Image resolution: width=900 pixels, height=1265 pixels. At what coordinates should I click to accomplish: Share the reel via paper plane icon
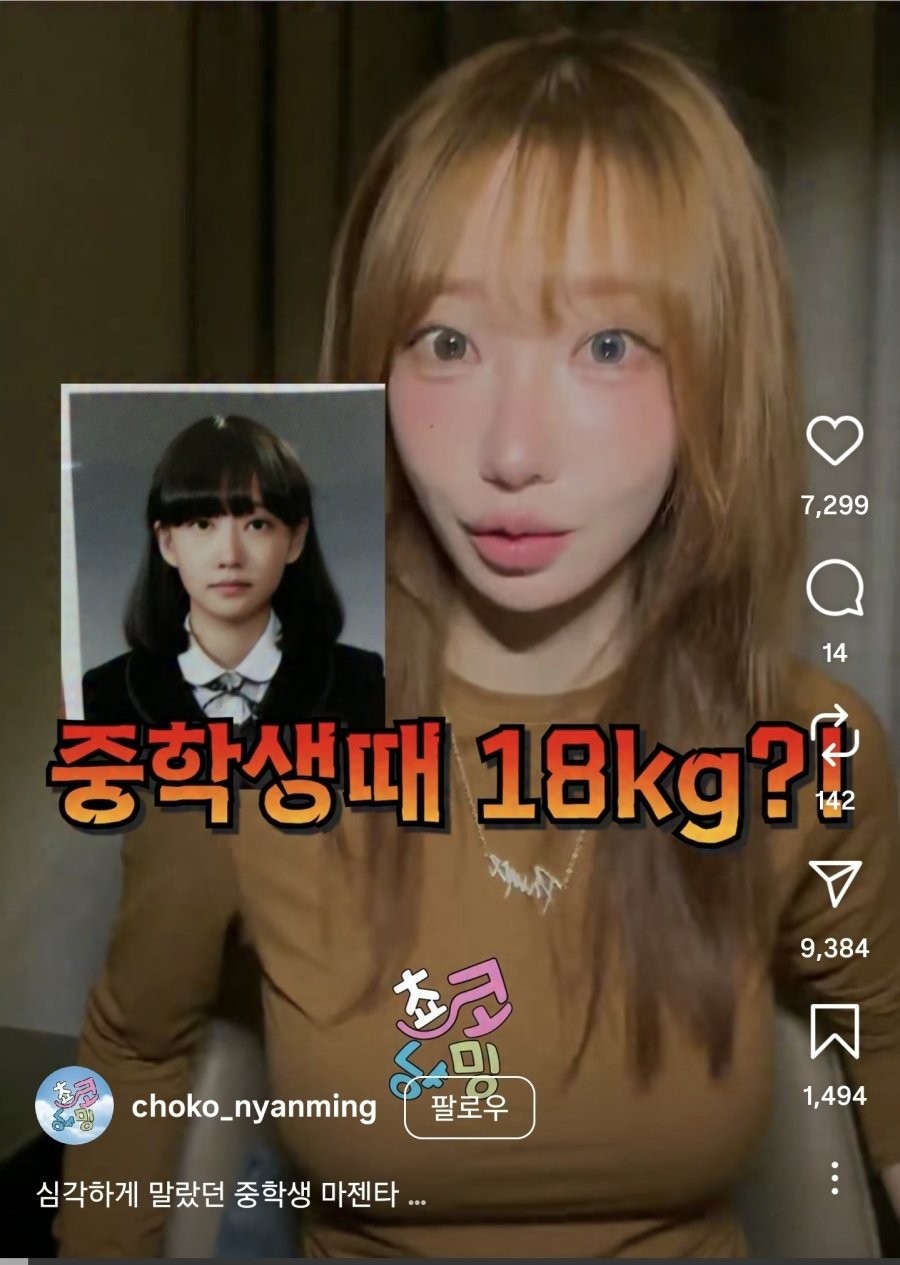pyautogui.click(x=834, y=884)
